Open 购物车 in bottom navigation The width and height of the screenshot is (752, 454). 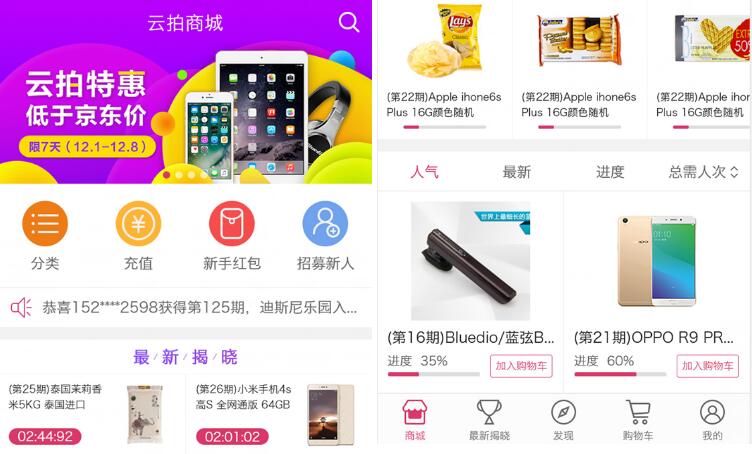click(638, 420)
